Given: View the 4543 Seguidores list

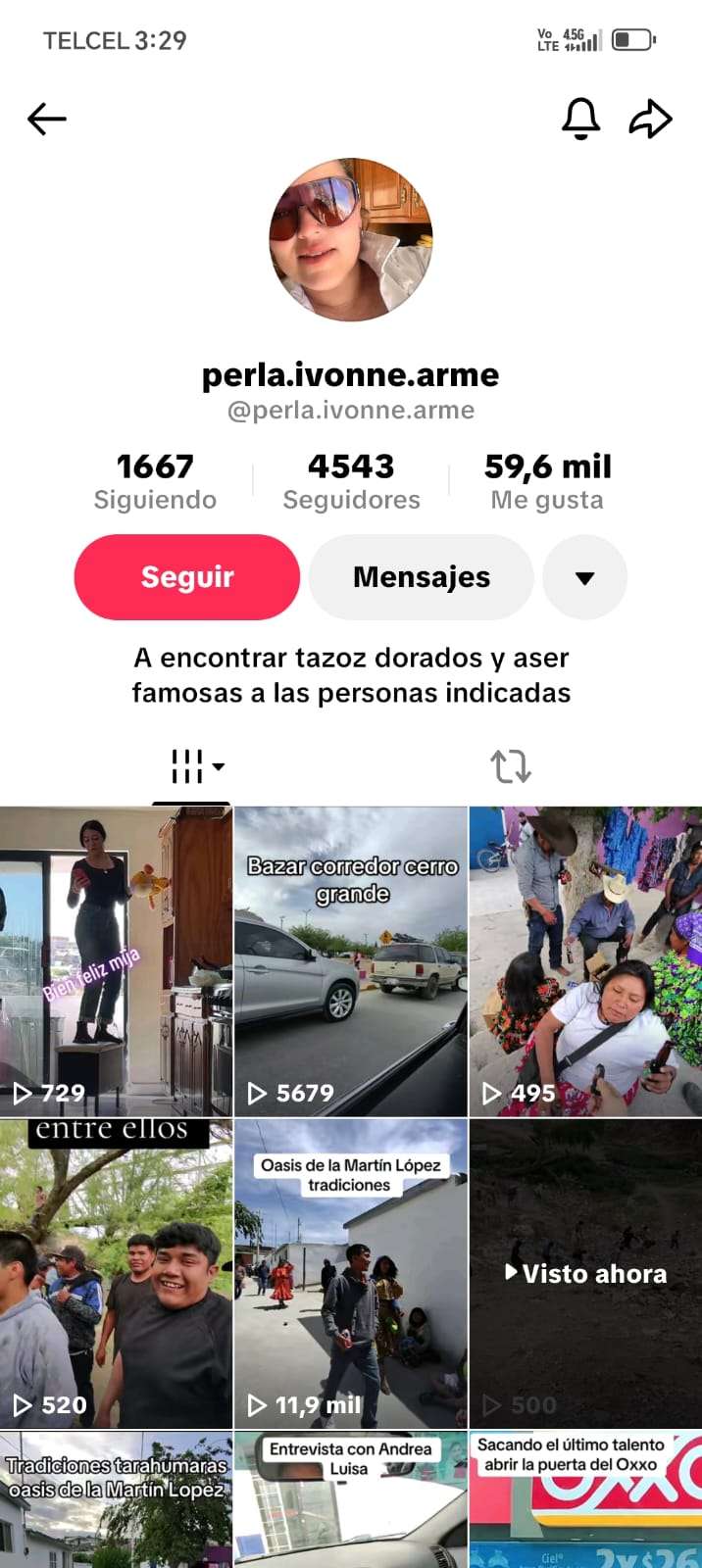Looking at the screenshot, I should click(x=351, y=481).
